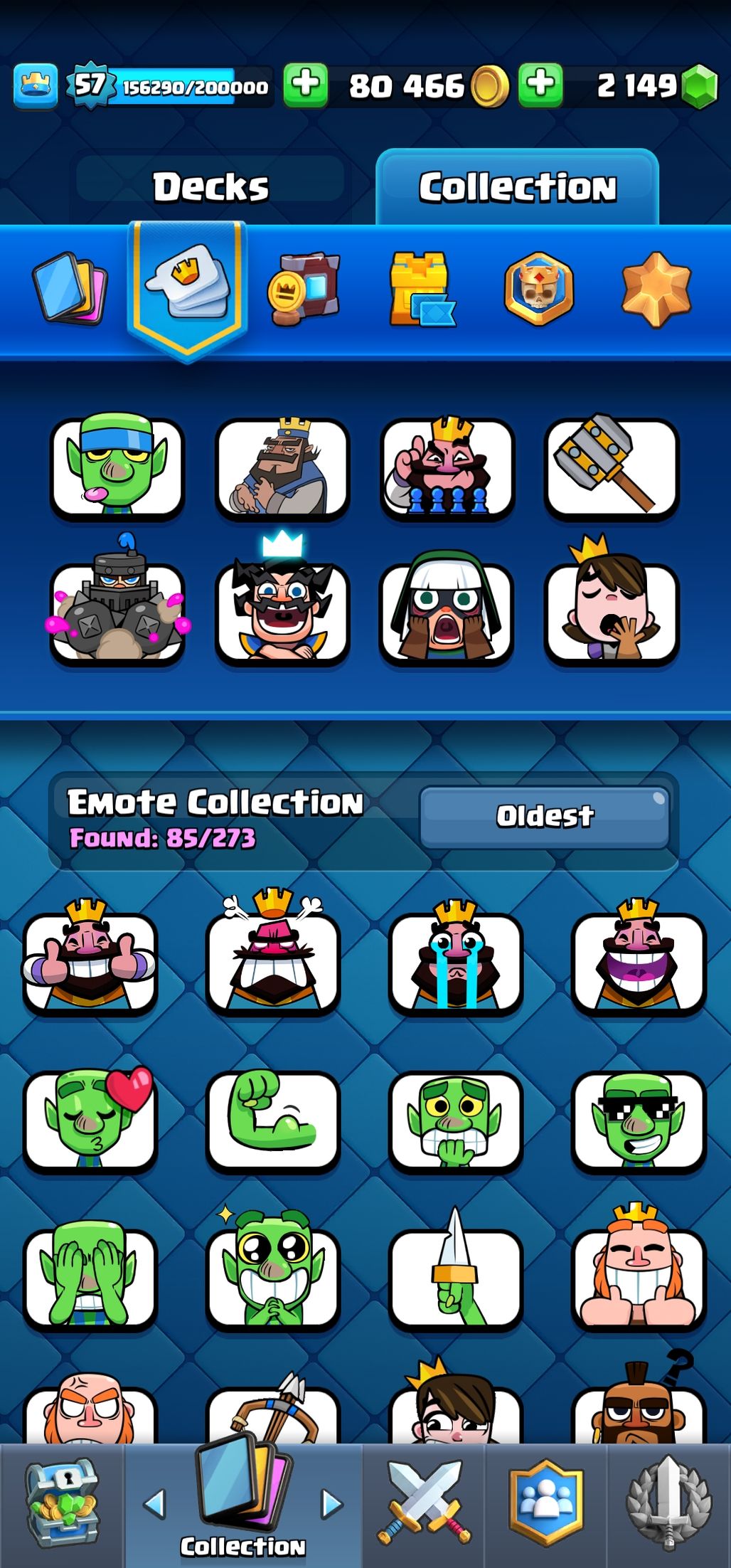Open the star points section
The height and width of the screenshot is (1568, 731).
point(656,288)
